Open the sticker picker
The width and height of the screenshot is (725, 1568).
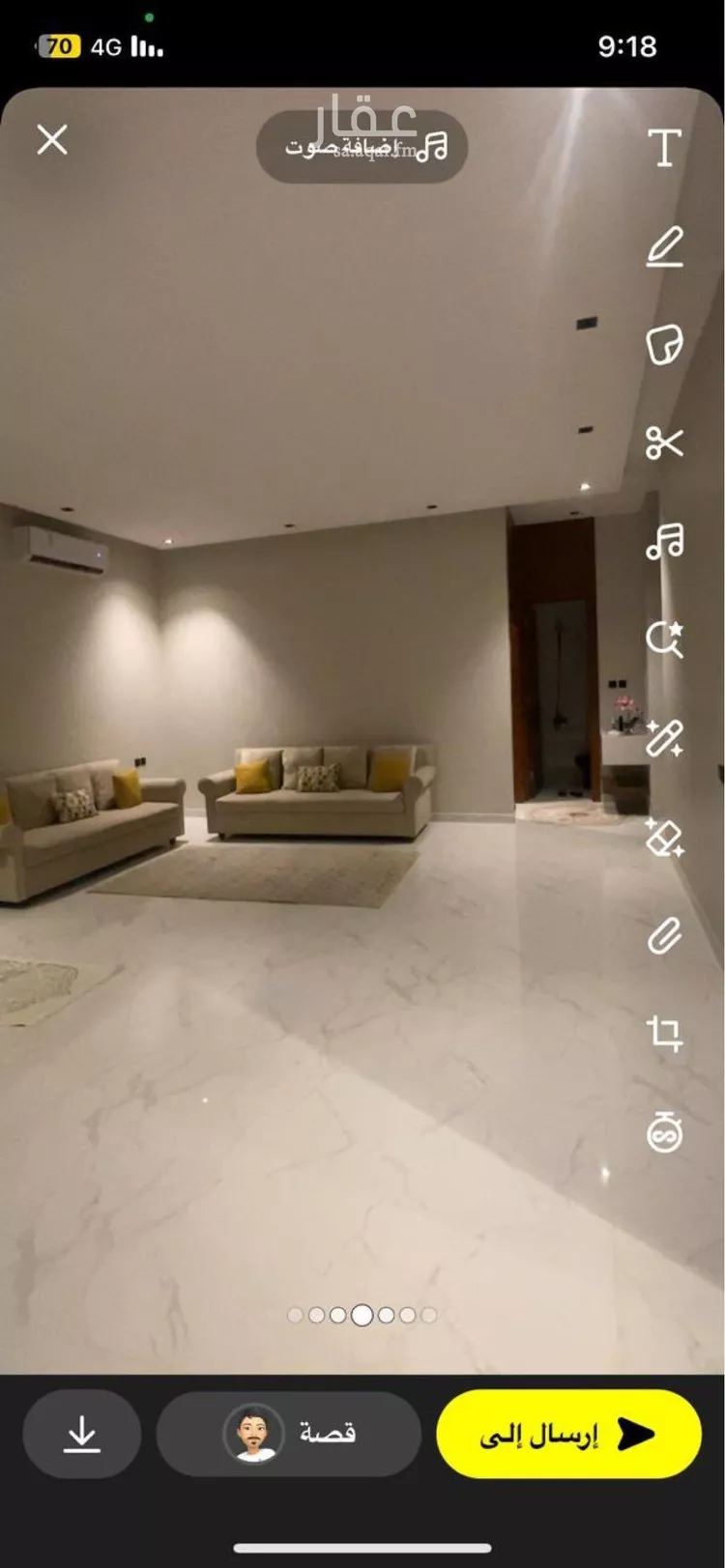[664, 345]
